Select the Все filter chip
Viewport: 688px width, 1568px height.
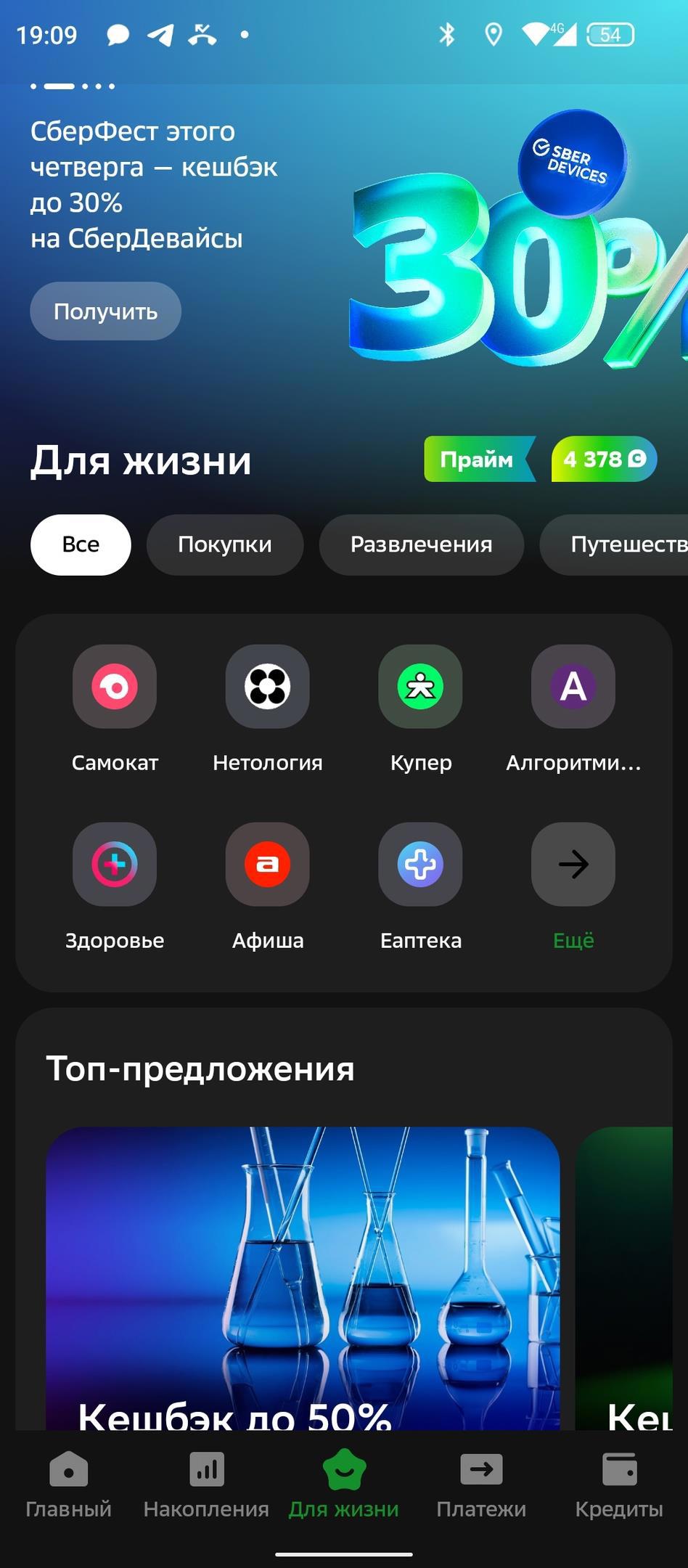pyautogui.click(x=81, y=544)
